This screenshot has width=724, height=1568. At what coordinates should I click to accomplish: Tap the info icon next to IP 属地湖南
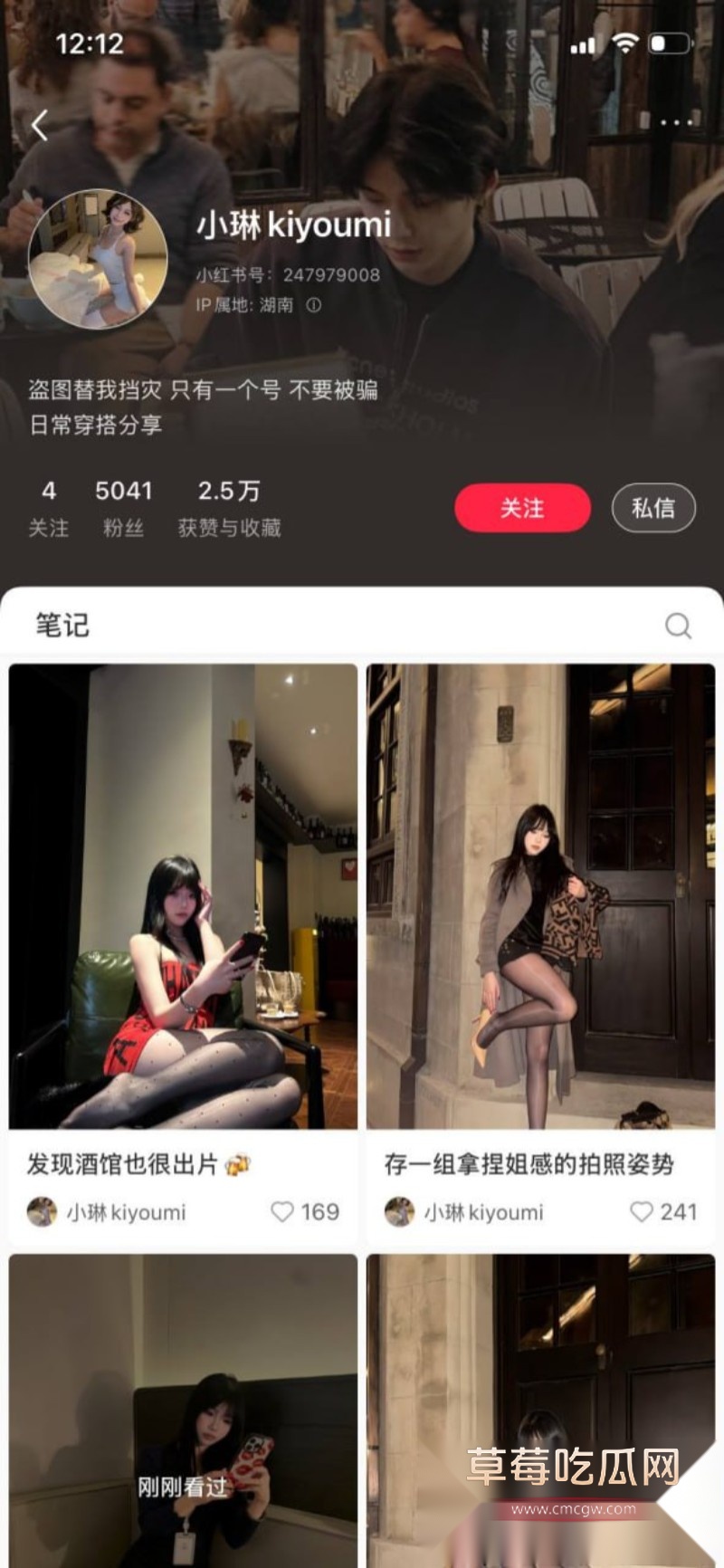click(x=311, y=307)
